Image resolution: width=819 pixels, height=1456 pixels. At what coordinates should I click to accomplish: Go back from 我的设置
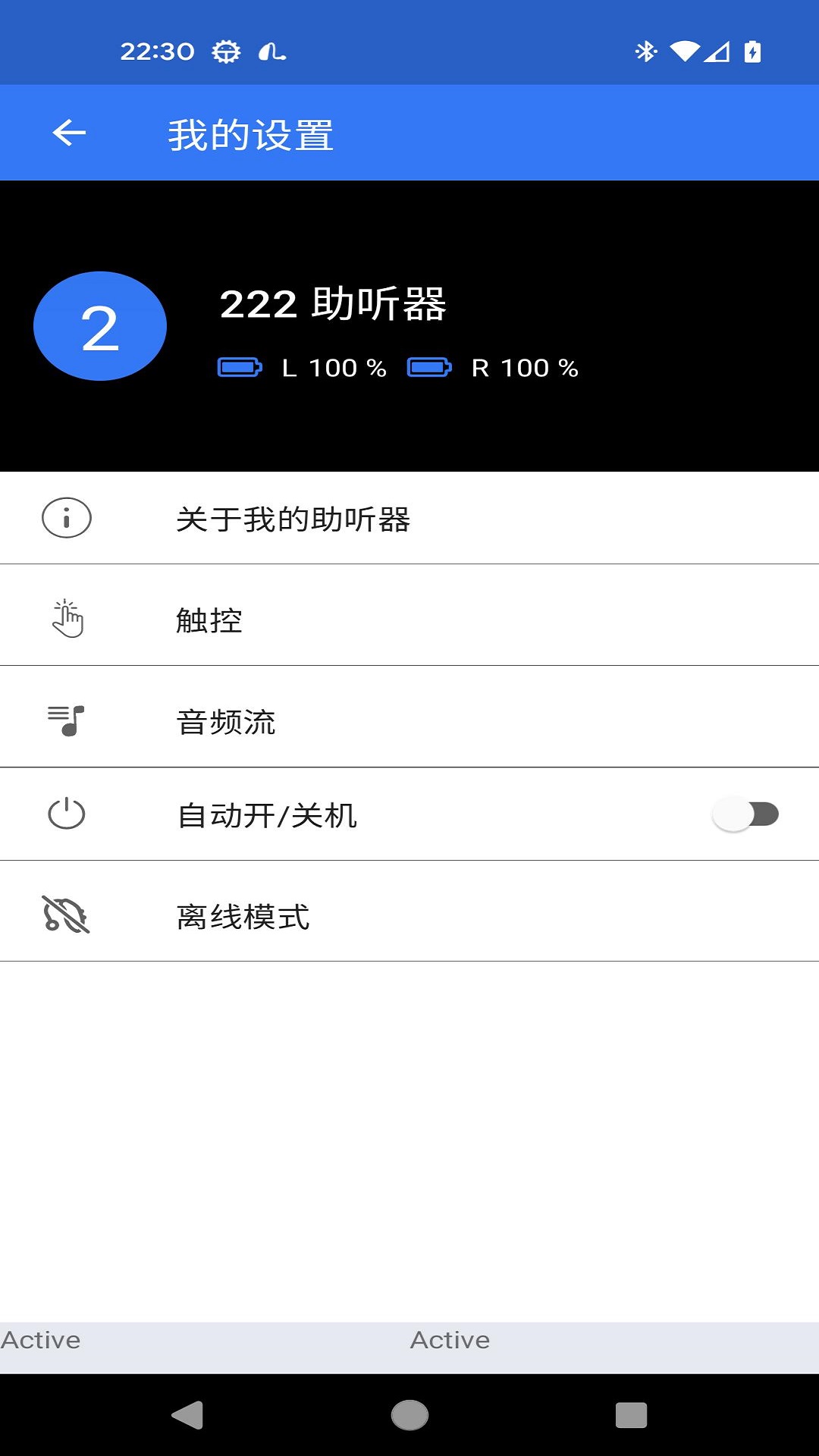point(69,133)
